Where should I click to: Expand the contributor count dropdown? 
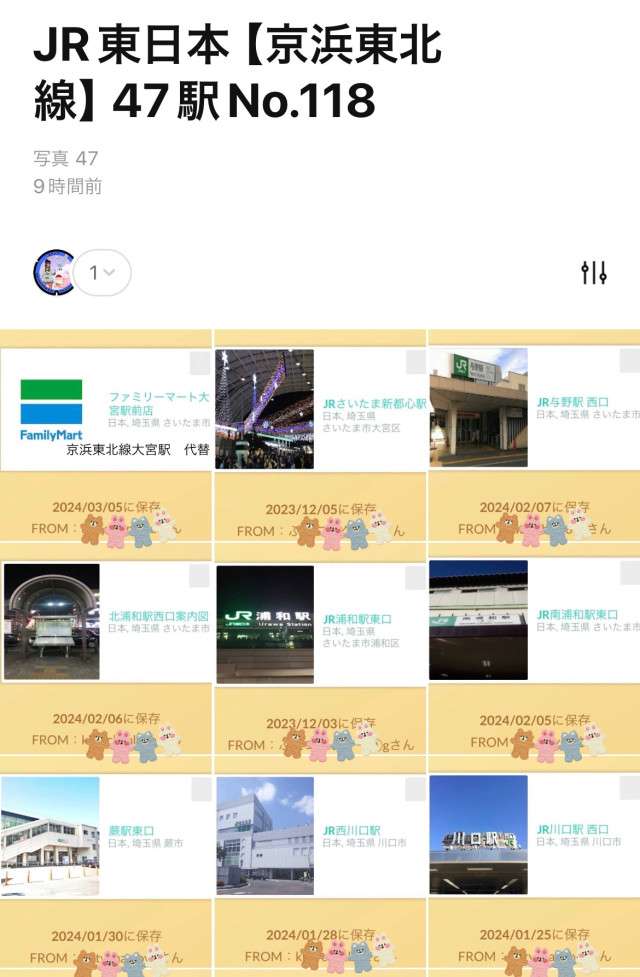coord(102,272)
